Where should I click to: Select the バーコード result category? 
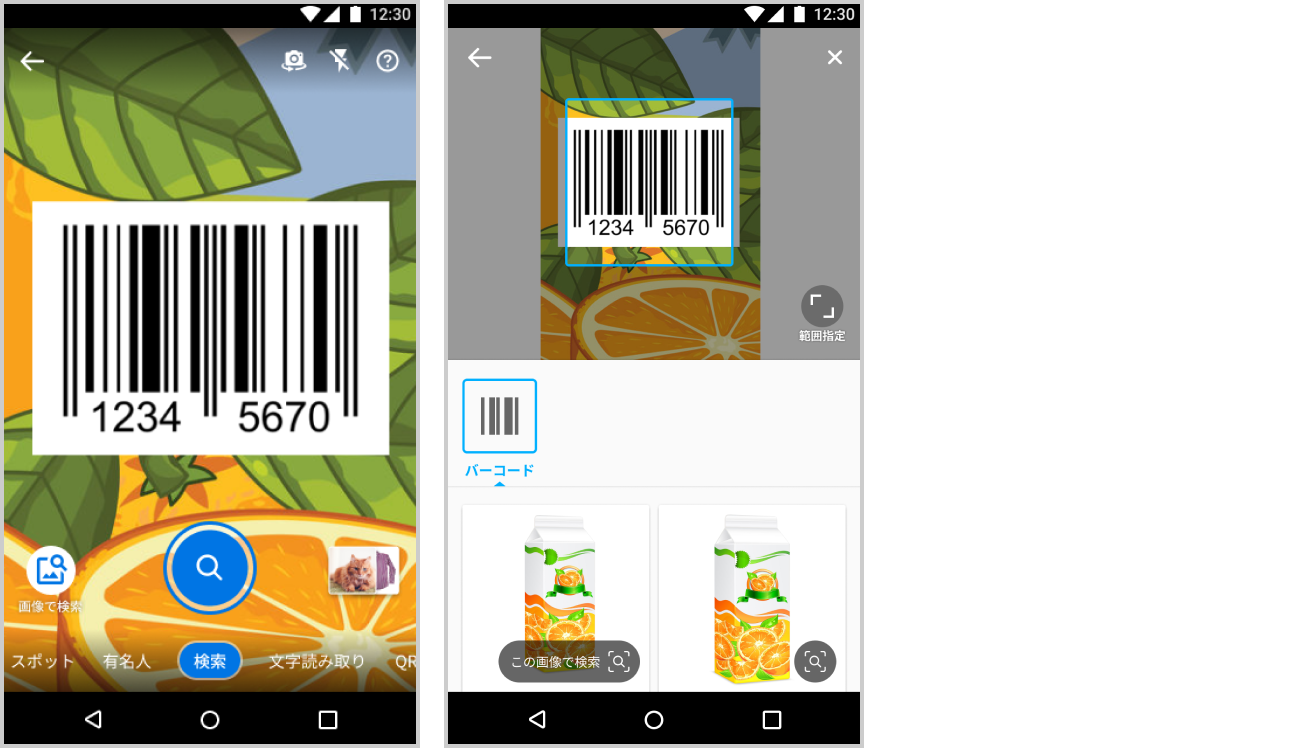coord(499,417)
